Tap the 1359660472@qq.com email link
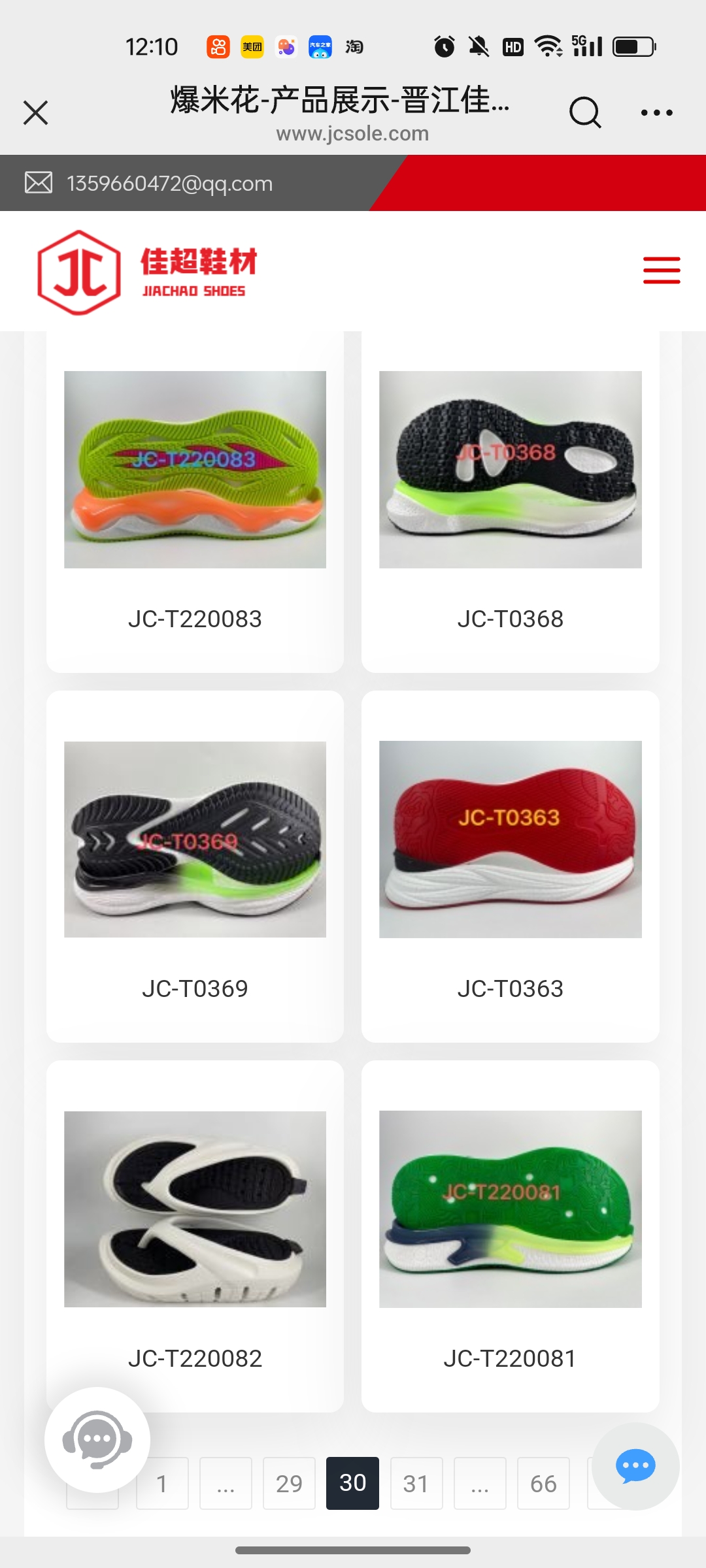 click(x=169, y=184)
